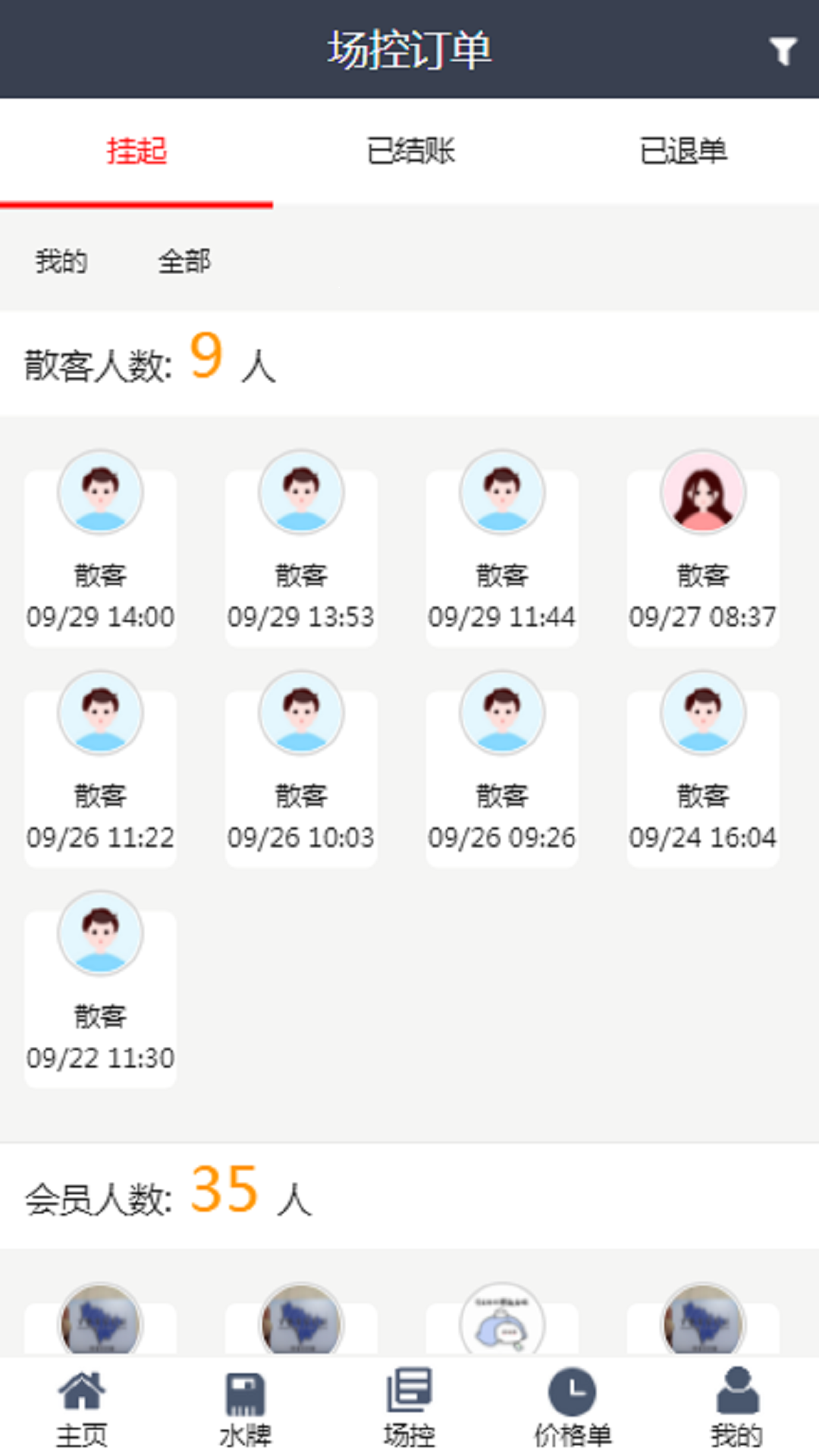Show only 我的 orders
The image size is (819, 1456).
pyautogui.click(x=61, y=262)
